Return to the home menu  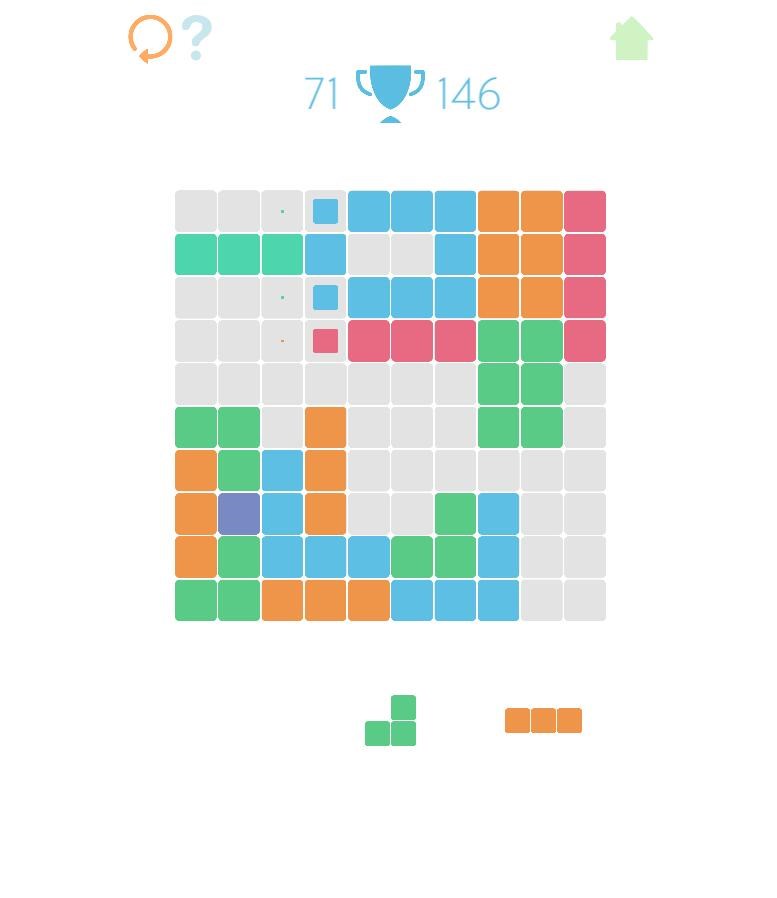click(x=631, y=39)
